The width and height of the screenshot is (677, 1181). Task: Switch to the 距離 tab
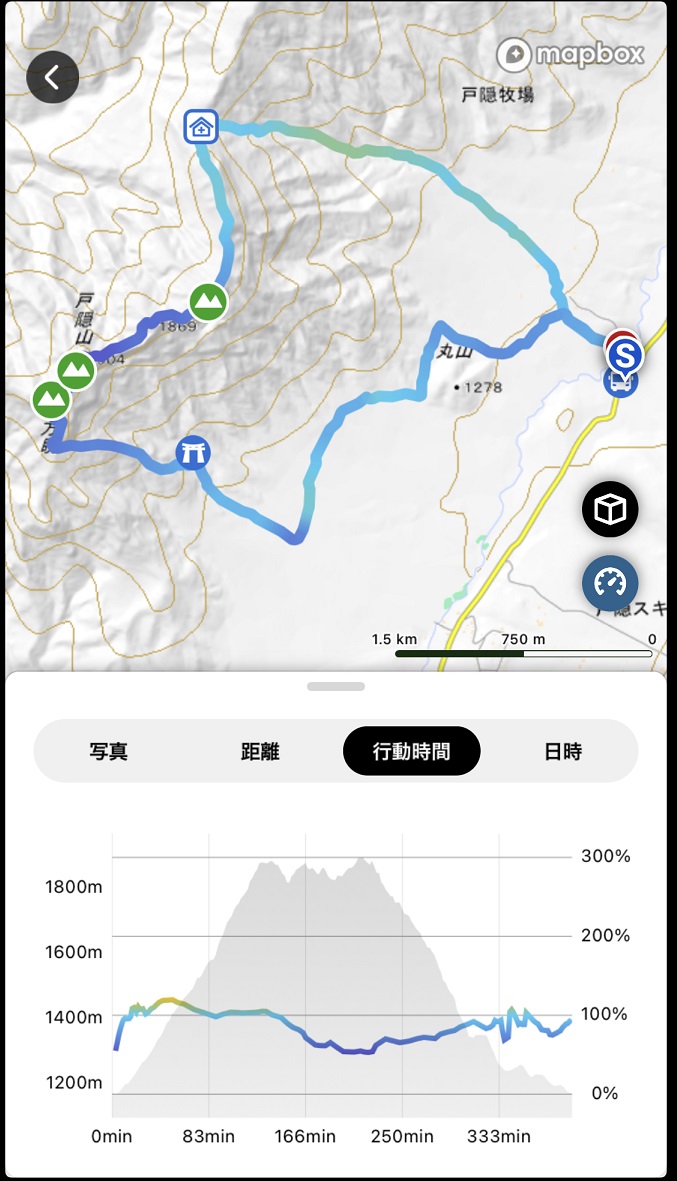[260, 751]
